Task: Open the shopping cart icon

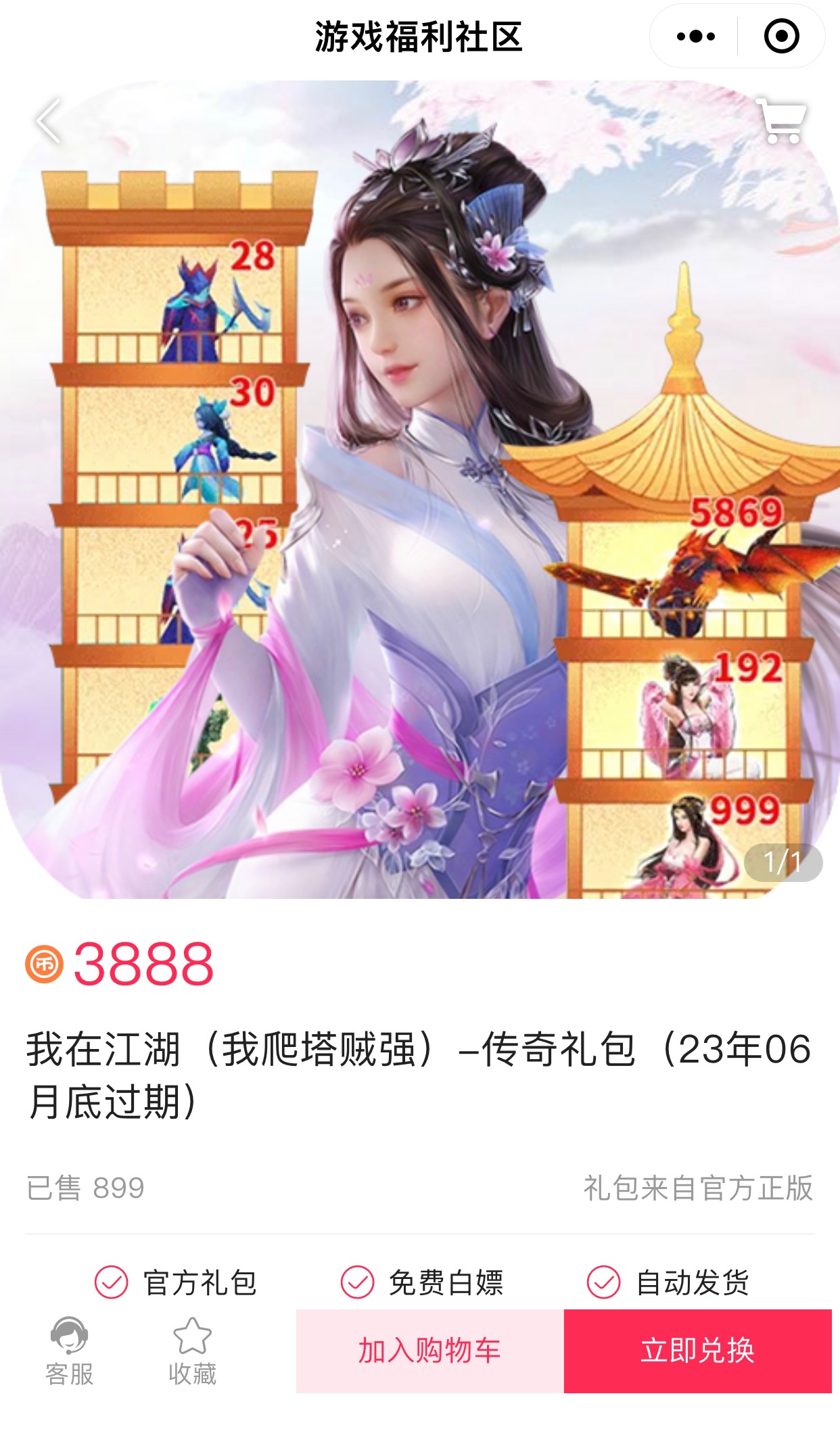Action: tap(783, 122)
